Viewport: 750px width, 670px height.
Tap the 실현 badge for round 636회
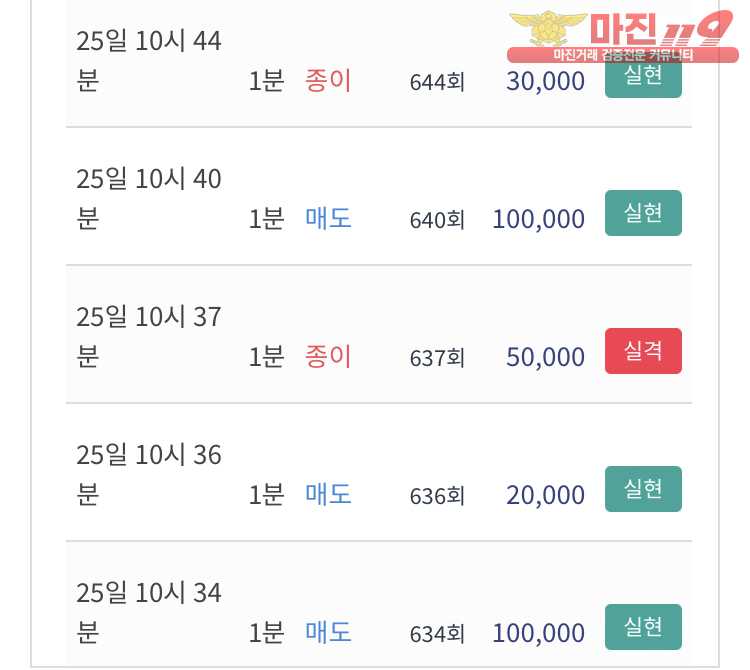coord(643,489)
